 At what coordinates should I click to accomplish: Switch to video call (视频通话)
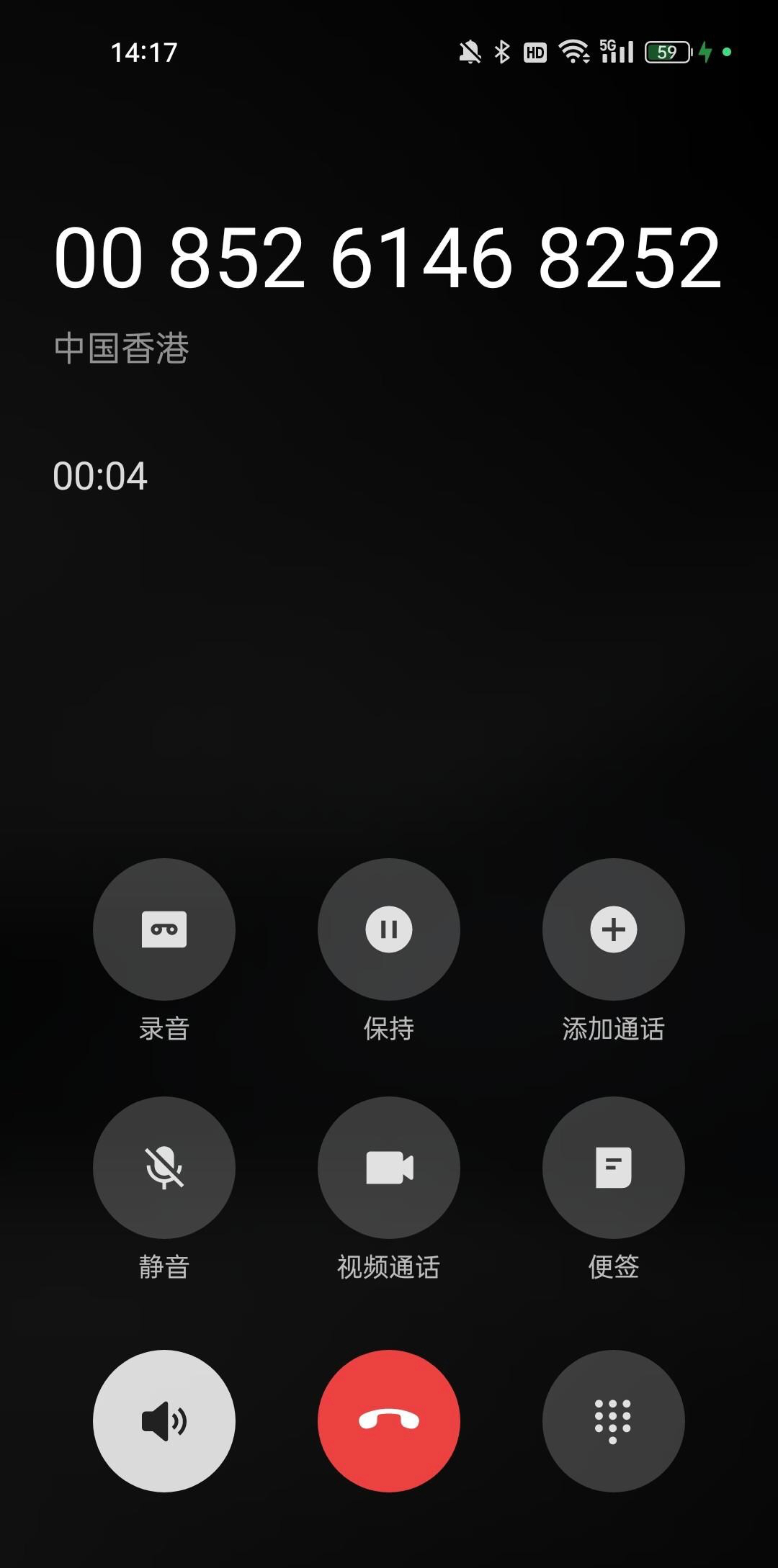[x=389, y=1167]
